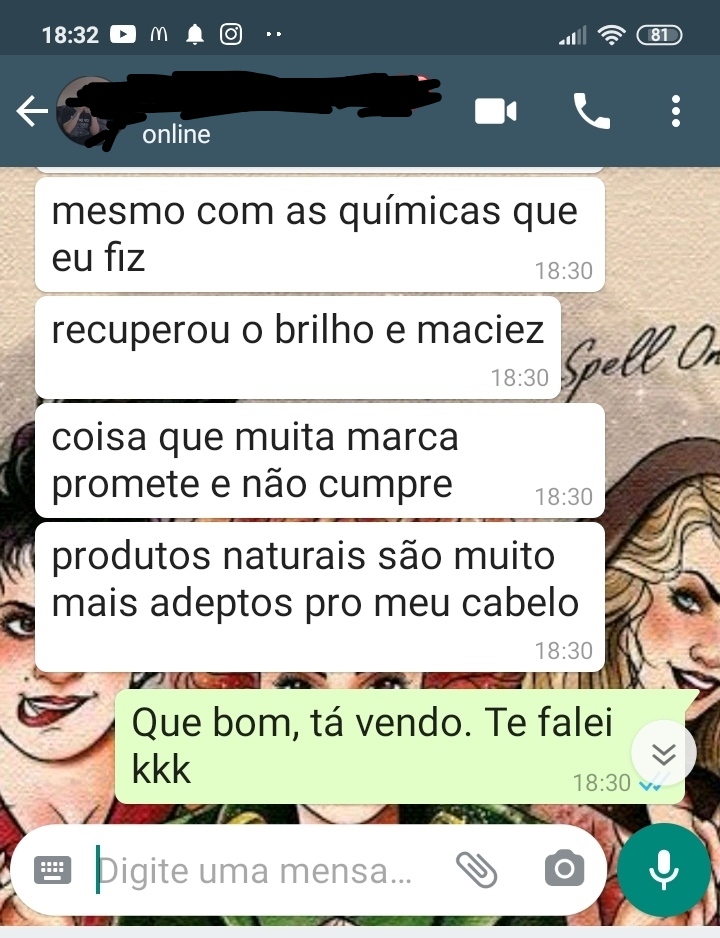The height and width of the screenshot is (938, 720).
Task: Attach a file with the paperclip
Action: click(477, 871)
